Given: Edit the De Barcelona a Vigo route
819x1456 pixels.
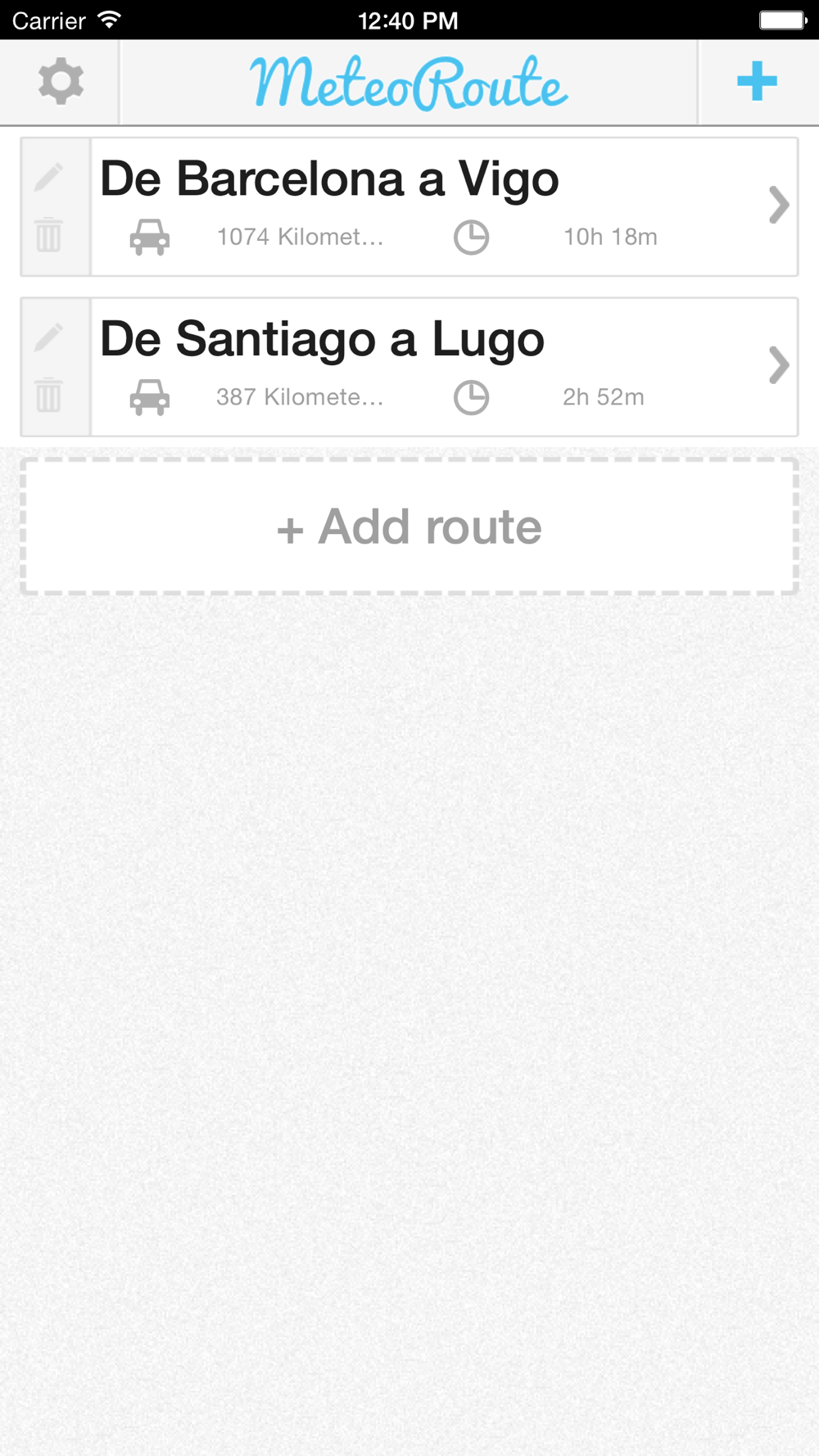Looking at the screenshot, I should pos(48,177).
